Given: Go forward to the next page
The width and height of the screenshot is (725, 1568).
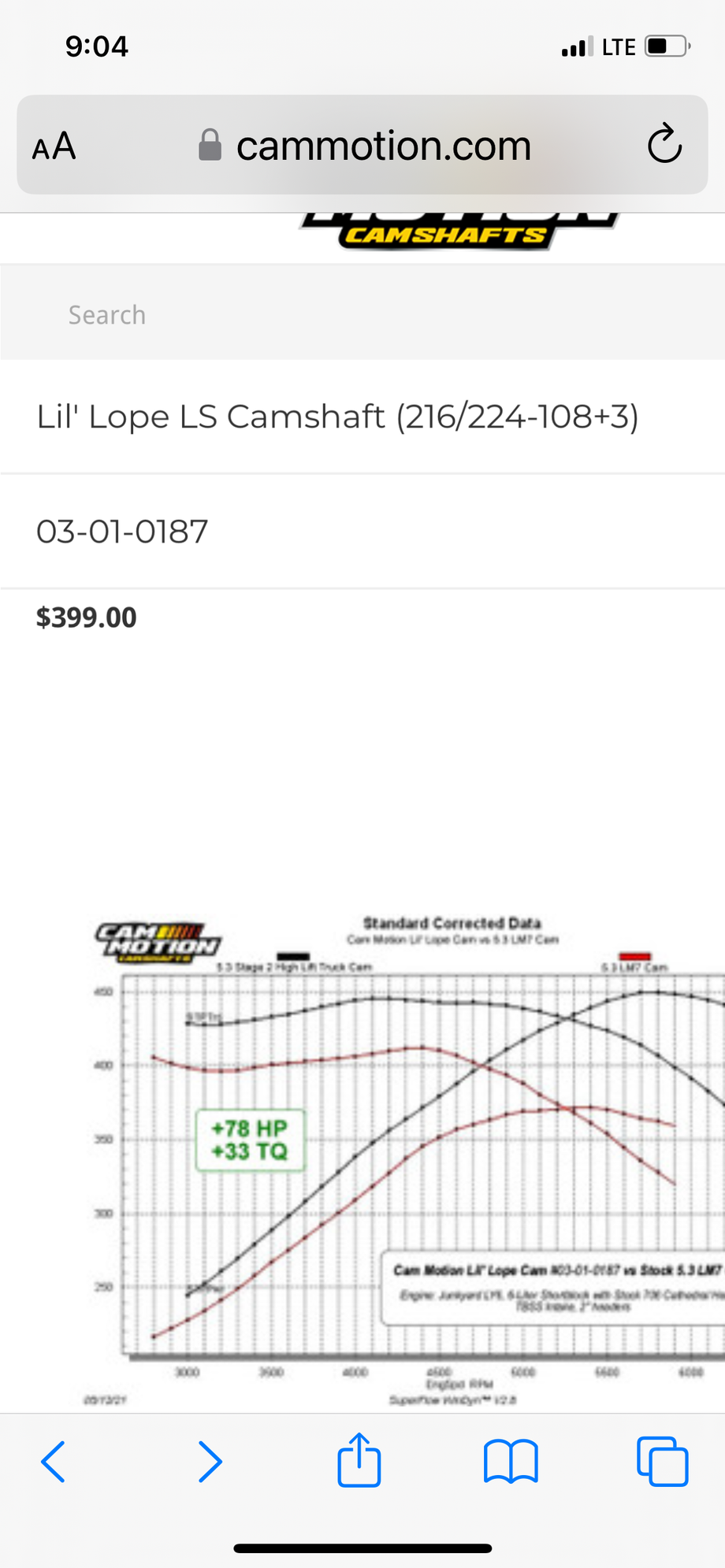Looking at the screenshot, I should pyautogui.click(x=210, y=1462).
